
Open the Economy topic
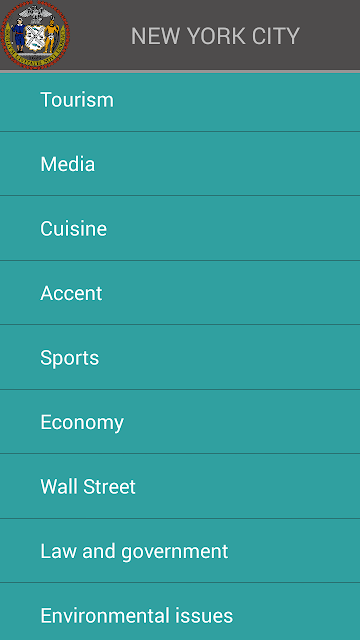(x=180, y=422)
